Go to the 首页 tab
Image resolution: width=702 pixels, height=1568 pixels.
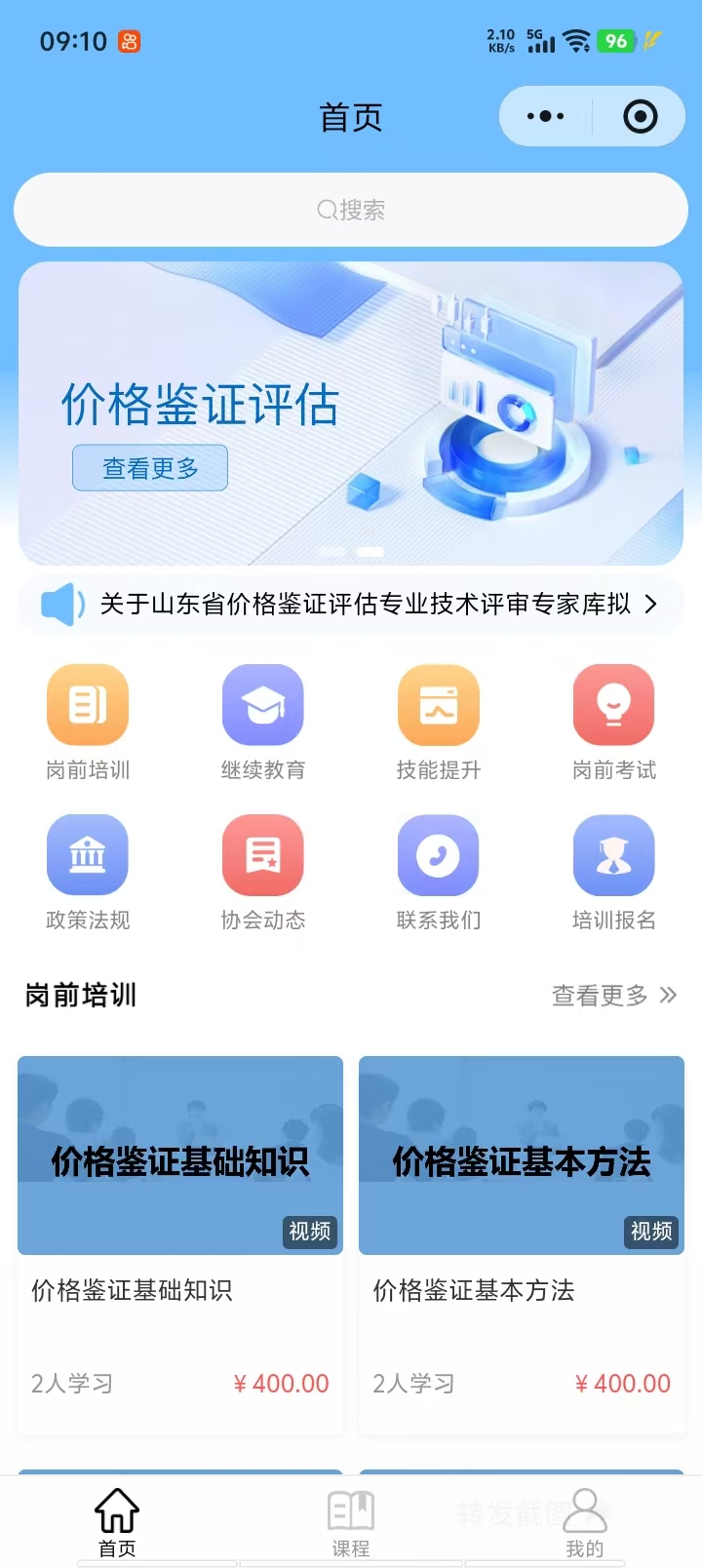click(x=117, y=1523)
